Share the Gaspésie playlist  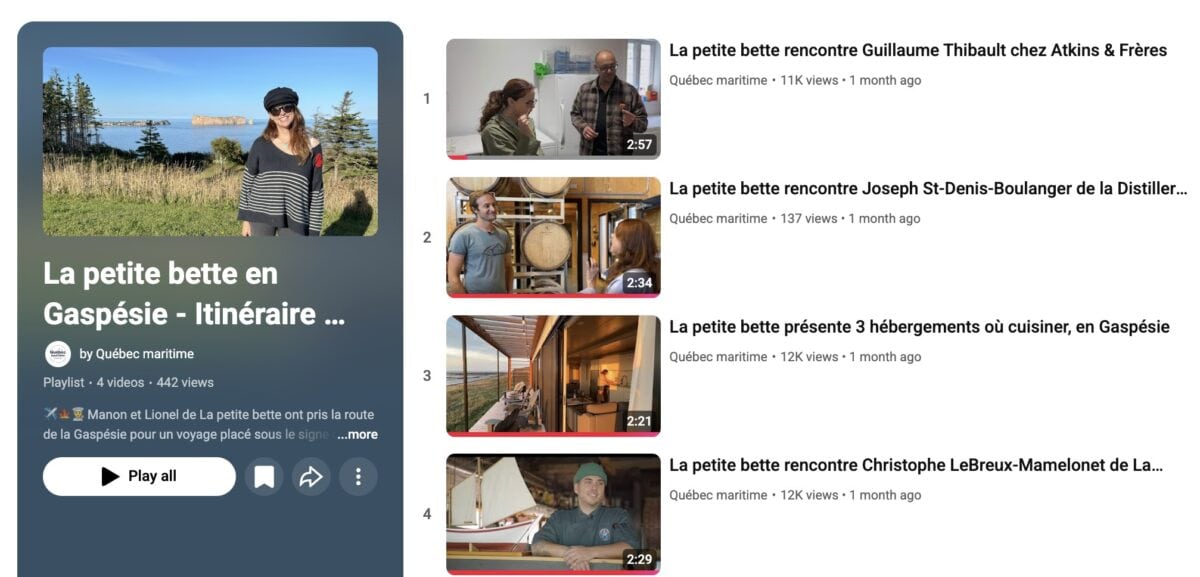pyautogui.click(x=311, y=477)
